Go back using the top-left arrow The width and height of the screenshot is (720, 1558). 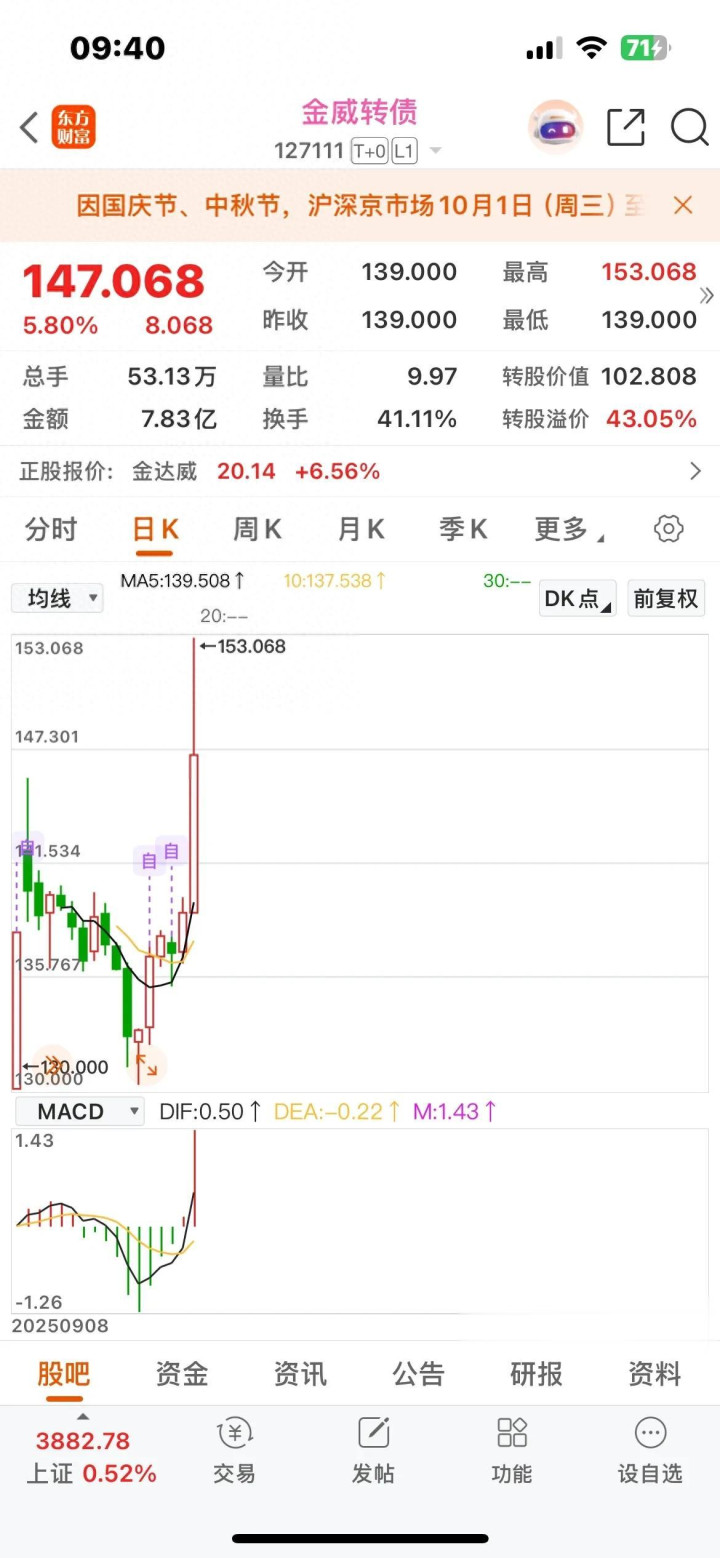click(29, 128)
